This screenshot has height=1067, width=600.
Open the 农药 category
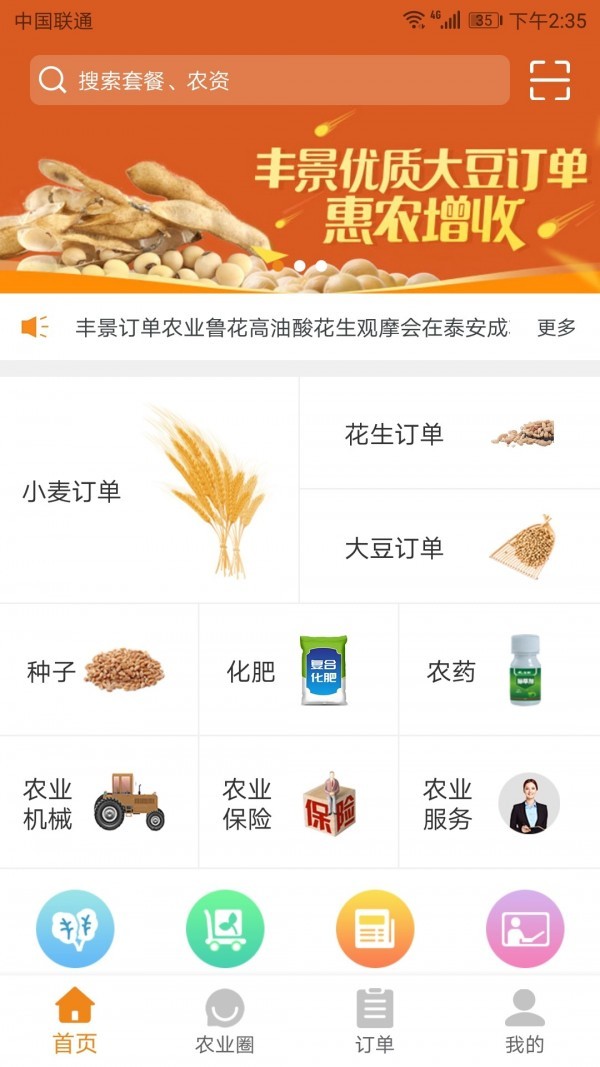[499, 670]
